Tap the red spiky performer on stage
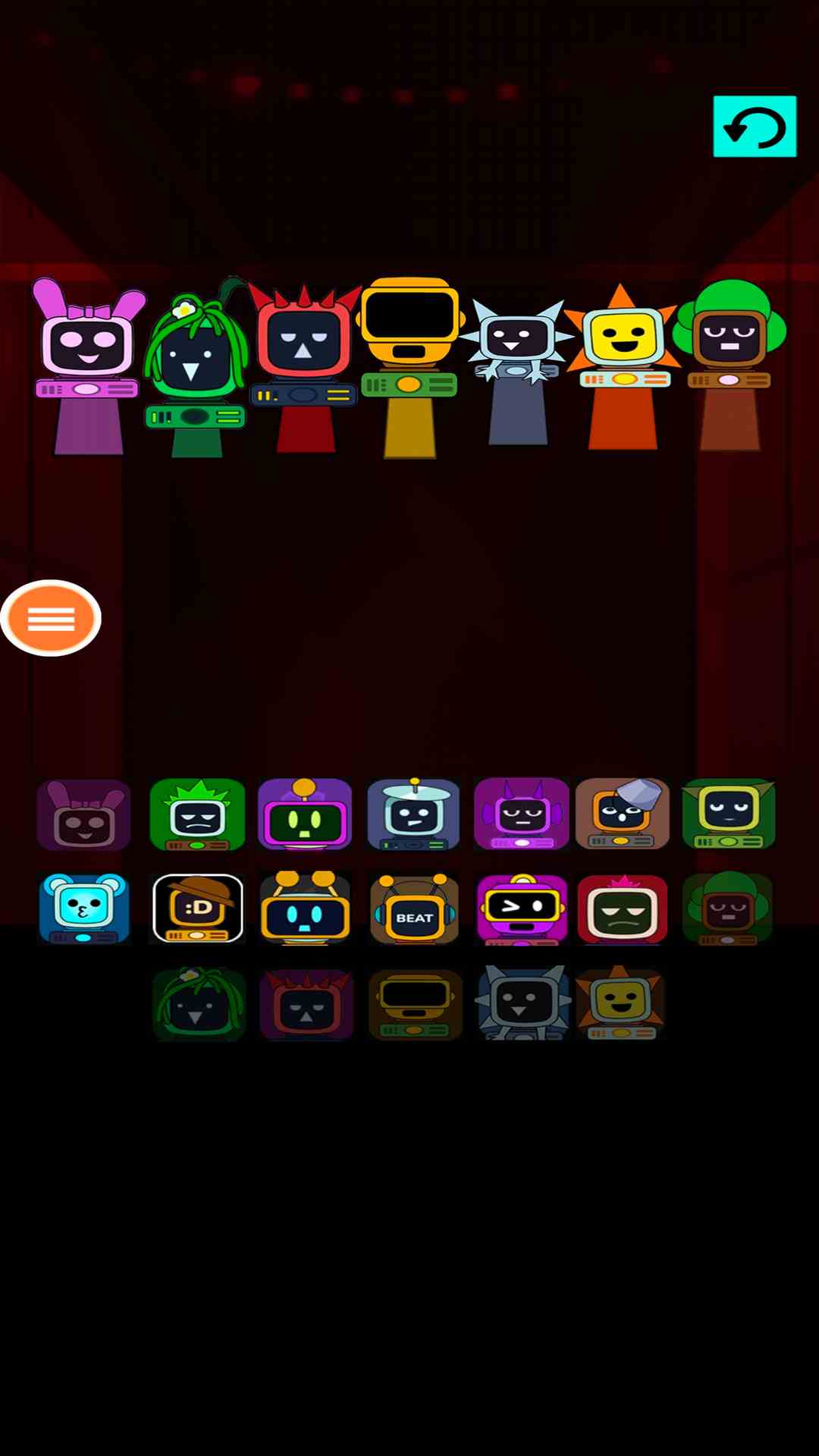The height and width of the screenshot is (1456, 819). (304, 364)
